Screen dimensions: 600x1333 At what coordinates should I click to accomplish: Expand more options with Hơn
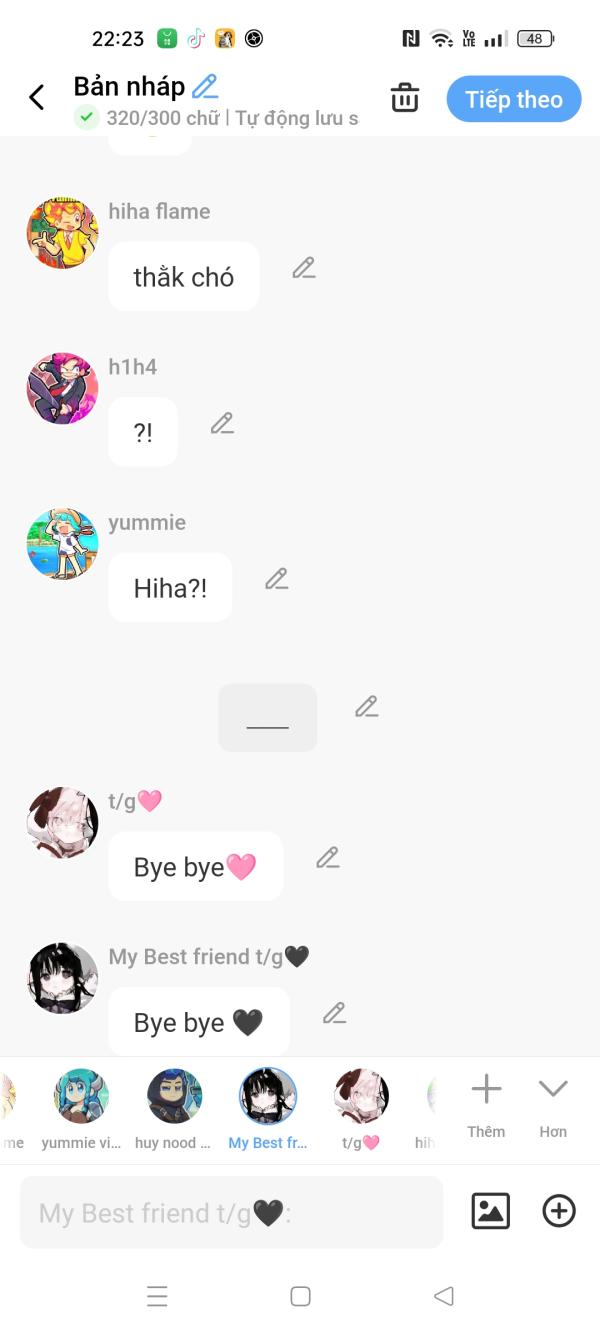click(553, 1104)
